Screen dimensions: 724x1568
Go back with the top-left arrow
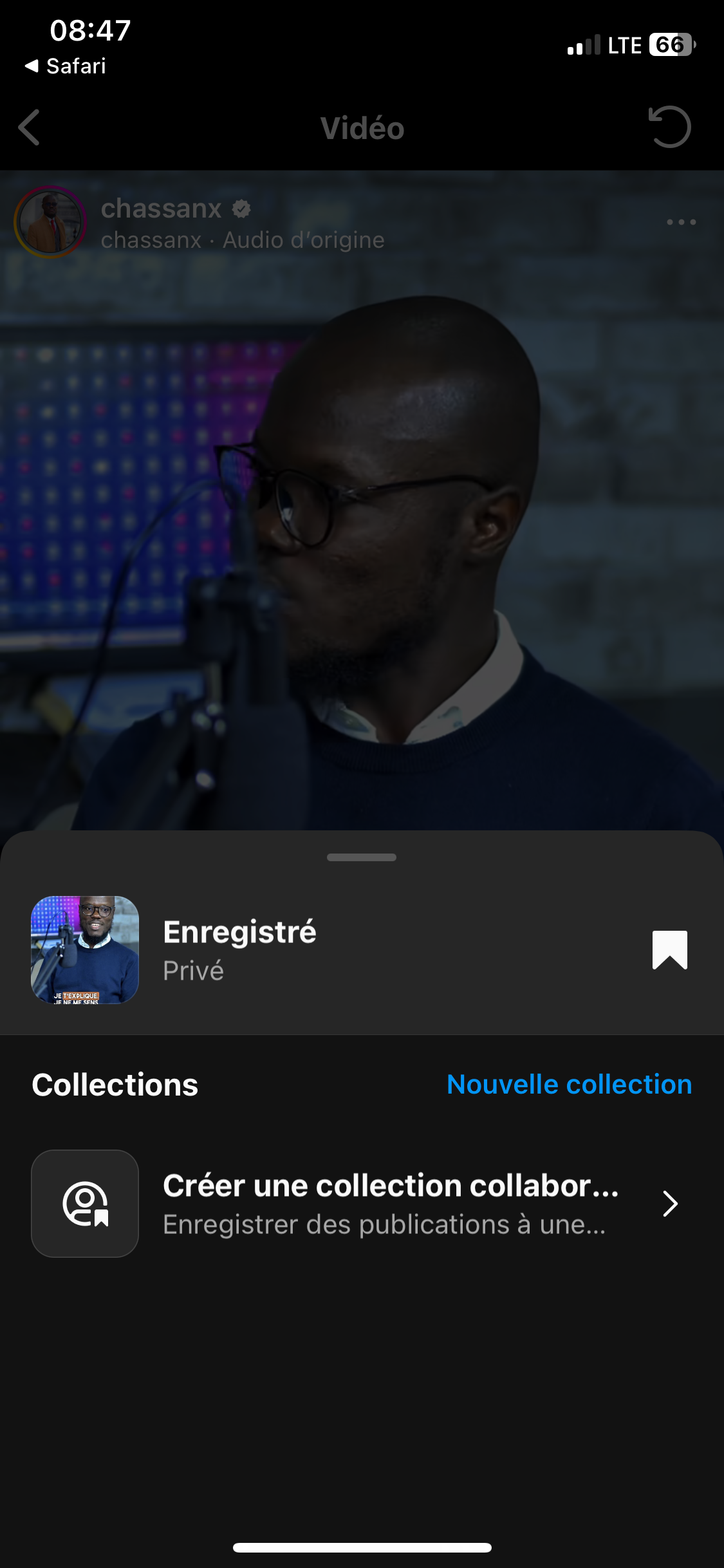point(30,127)
